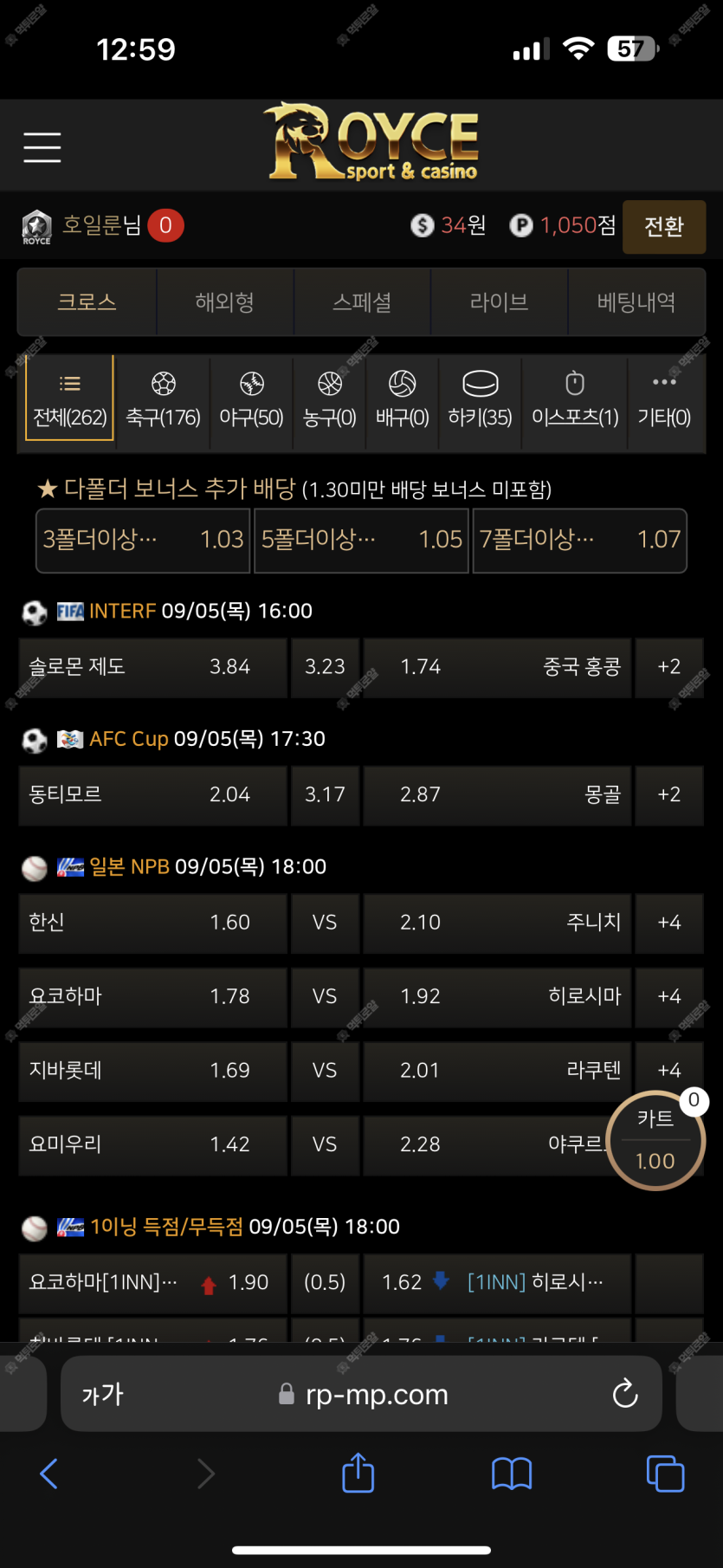Switch to the 스페셜 tab
The width and height of the screenshot is (723, 1568).
point(362,301)
